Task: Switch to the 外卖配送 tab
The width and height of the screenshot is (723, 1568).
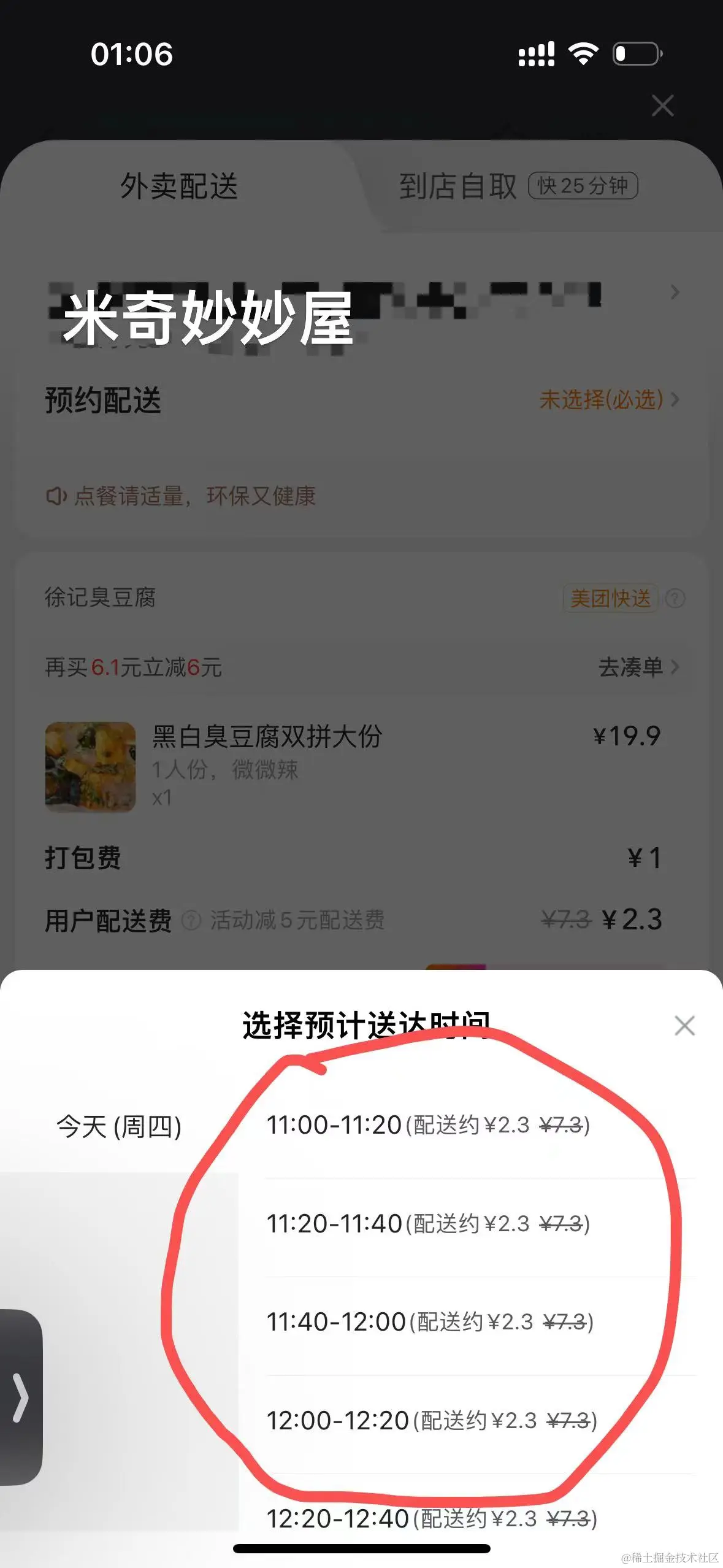Action: (x=178, y=186)
